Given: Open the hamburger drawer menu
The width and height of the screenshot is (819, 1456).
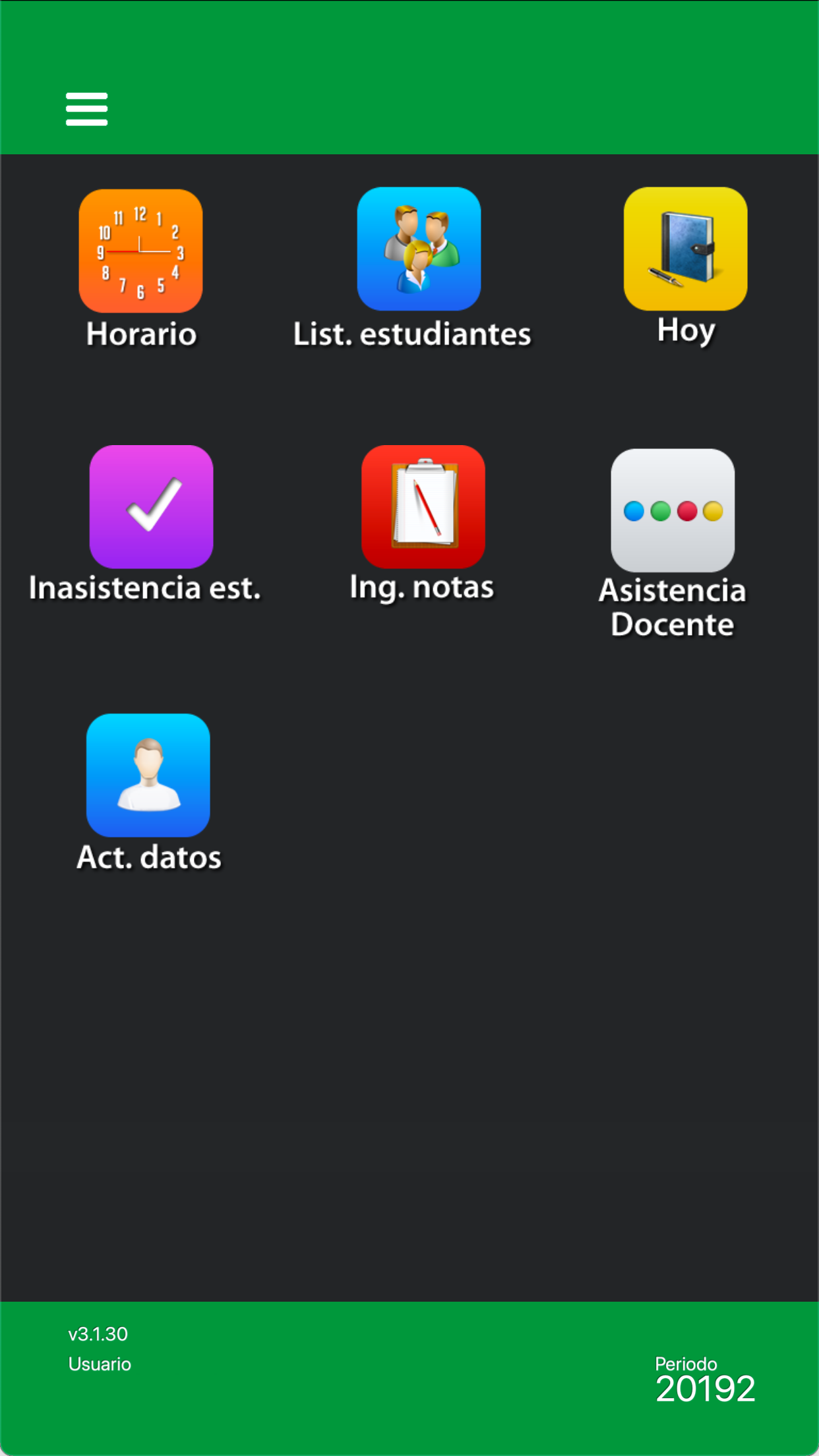Looking at the screenshot, I should click(x=86, y=109).
